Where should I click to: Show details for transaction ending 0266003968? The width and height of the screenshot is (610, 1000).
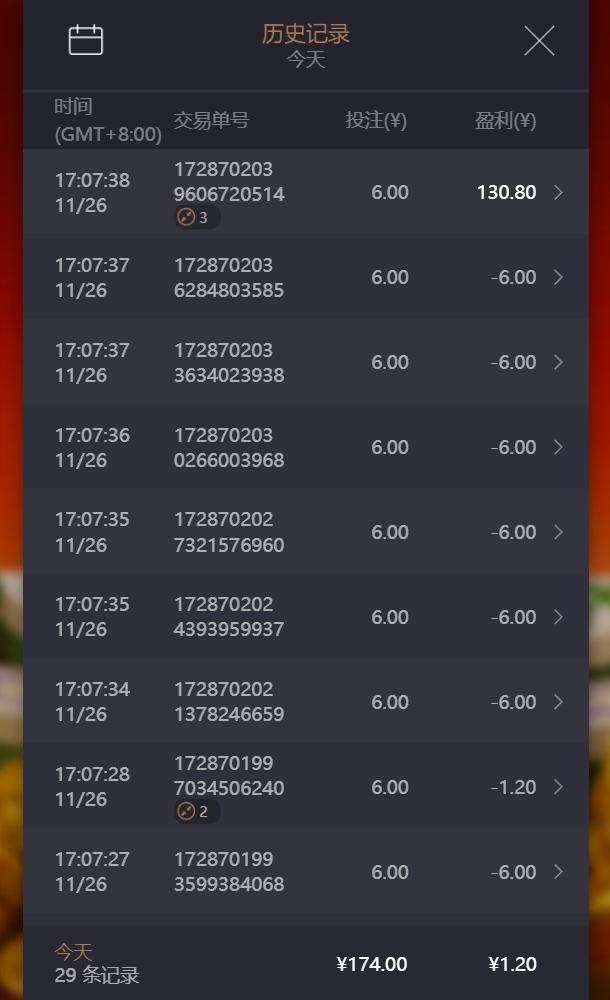(306, 447)
